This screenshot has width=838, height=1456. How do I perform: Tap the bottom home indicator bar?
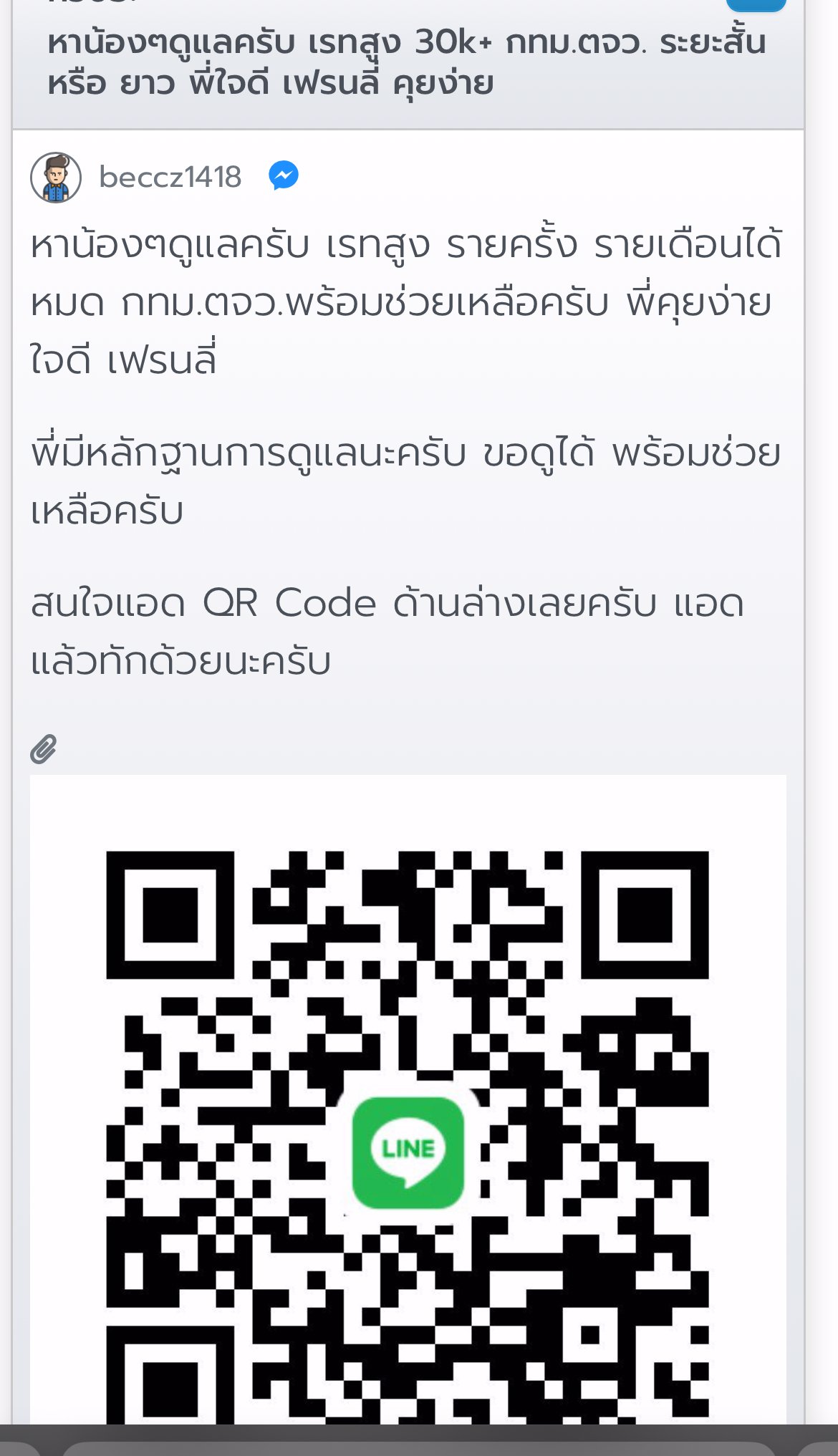419,1447
